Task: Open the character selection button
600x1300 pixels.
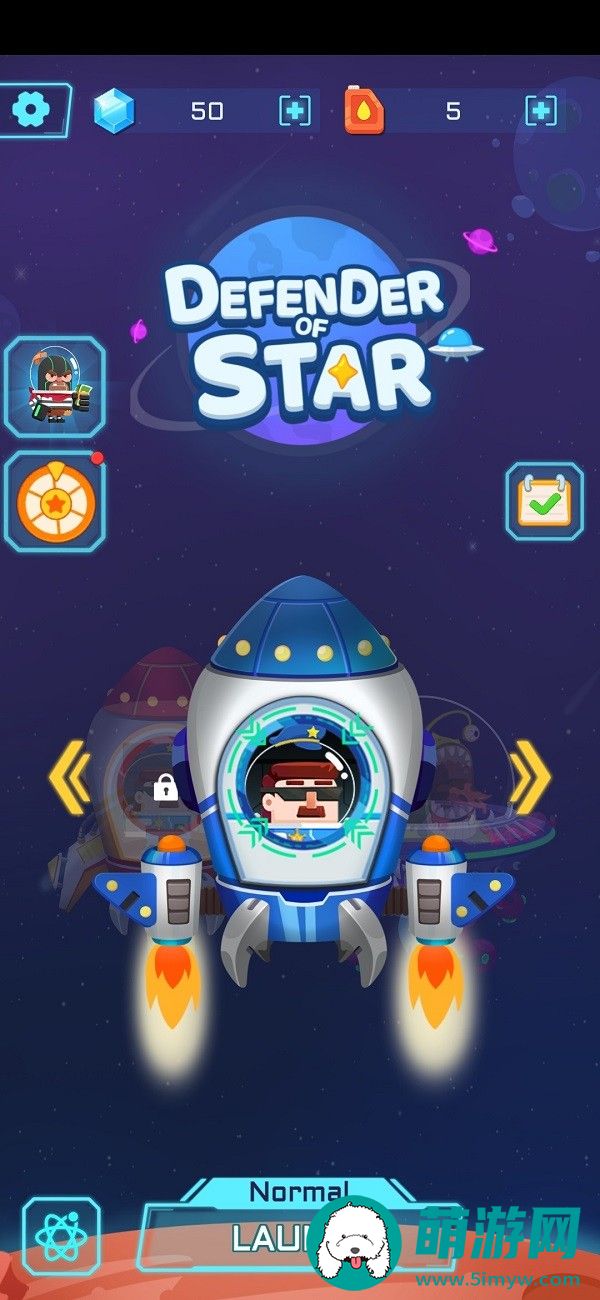Action: (x=55, y=387)
